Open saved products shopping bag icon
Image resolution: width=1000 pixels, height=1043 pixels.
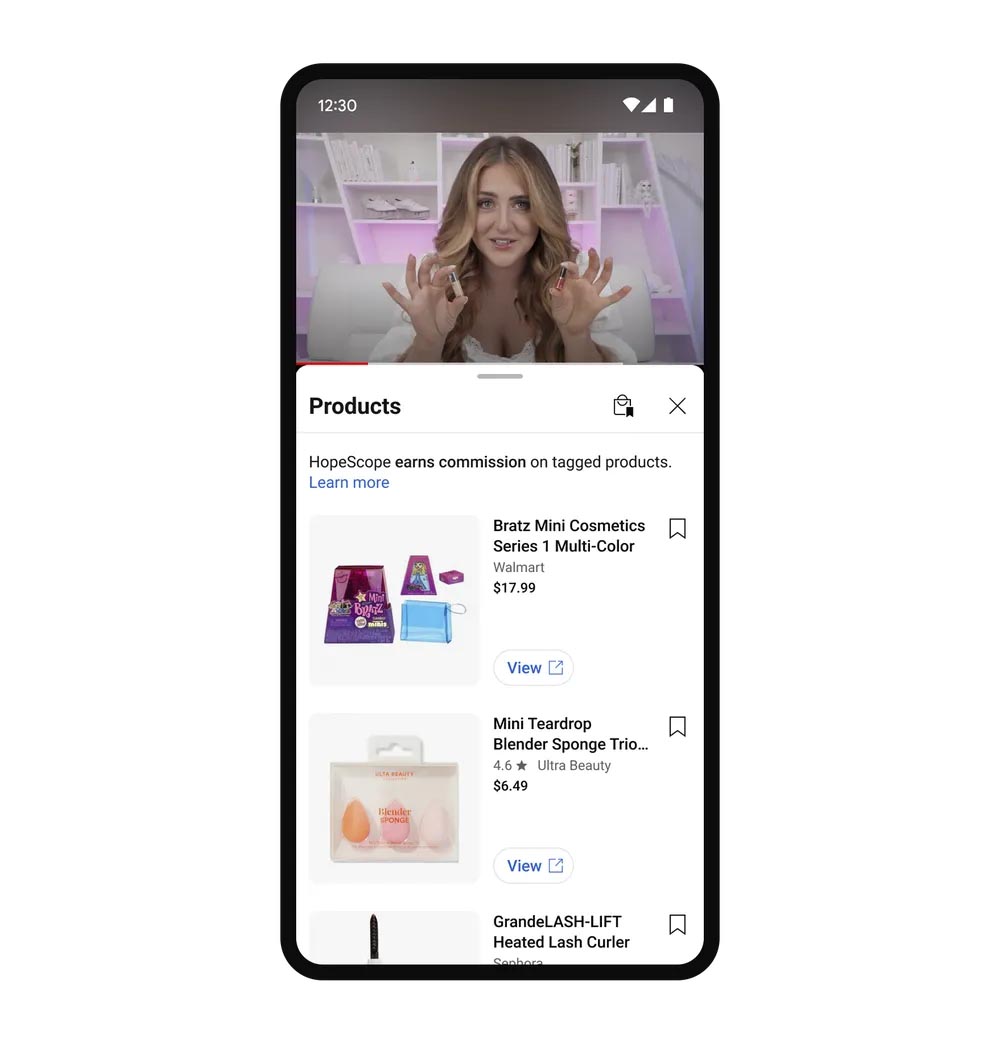pyautogui.click(x=623, y=406)
